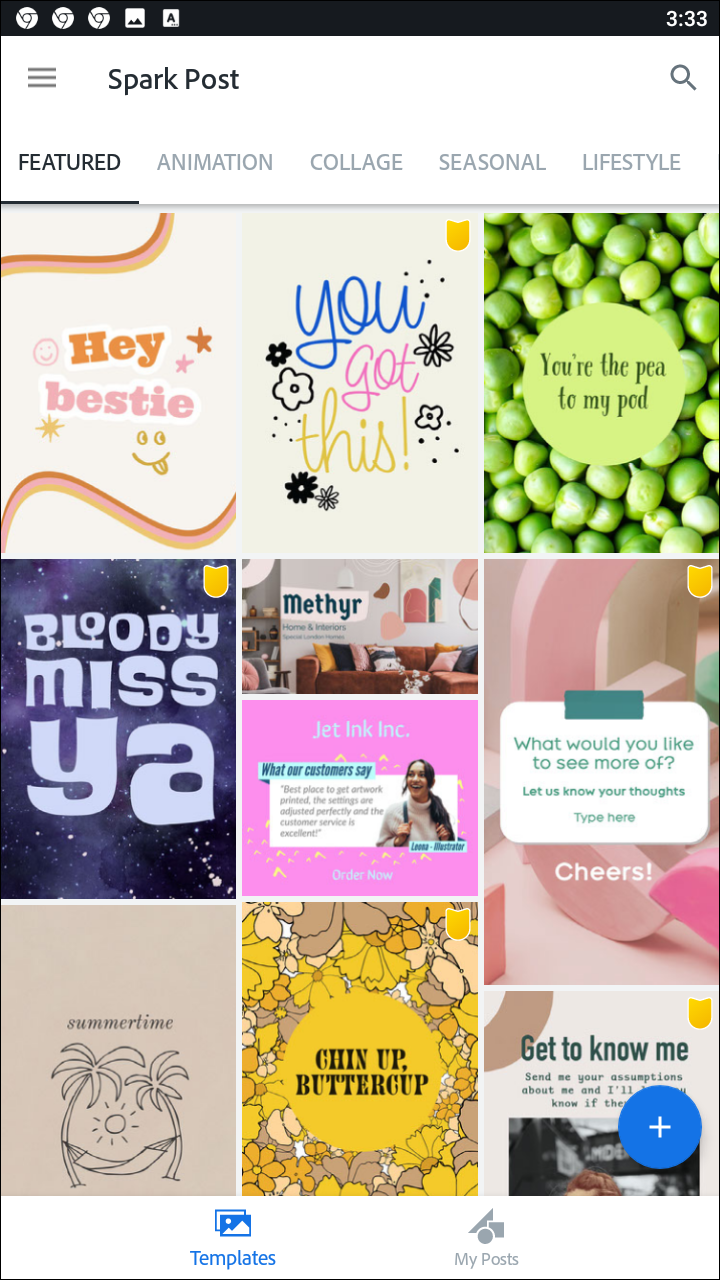Choose the pea to my pod template

(601, 382)
